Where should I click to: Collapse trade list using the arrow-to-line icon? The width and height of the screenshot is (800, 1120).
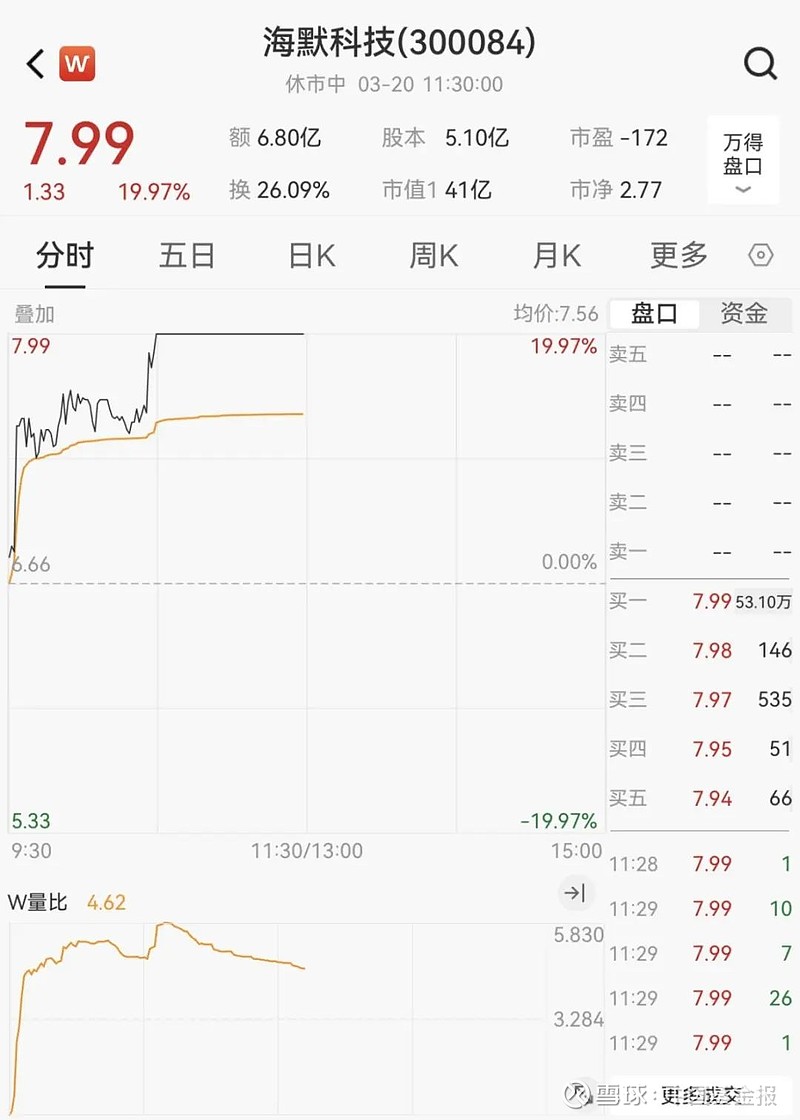tap(576, 893)
